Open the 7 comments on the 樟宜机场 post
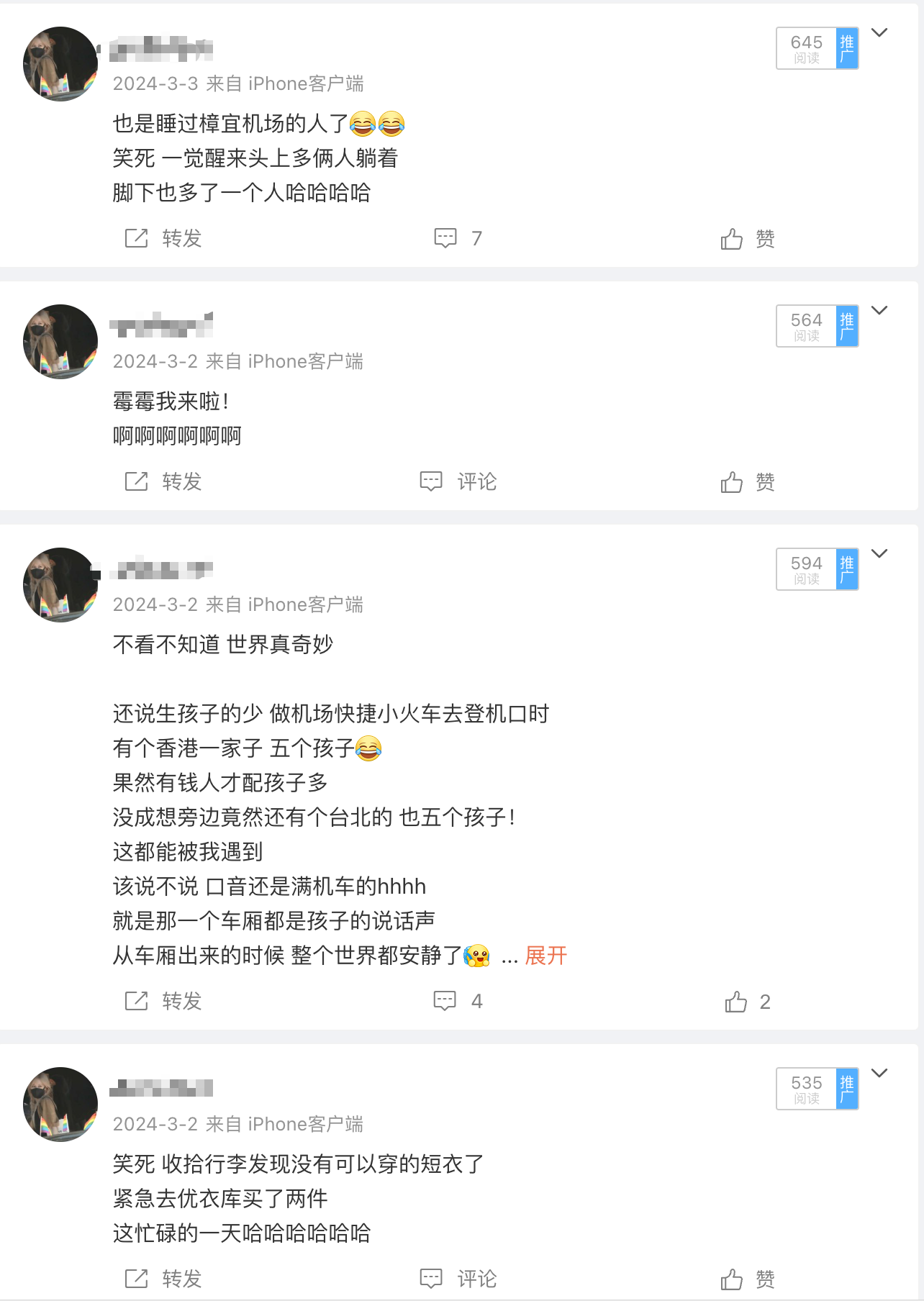Image resolution: width=924 pixels, height=1301 pixels. pyautogui.click(x=458, y=238)
